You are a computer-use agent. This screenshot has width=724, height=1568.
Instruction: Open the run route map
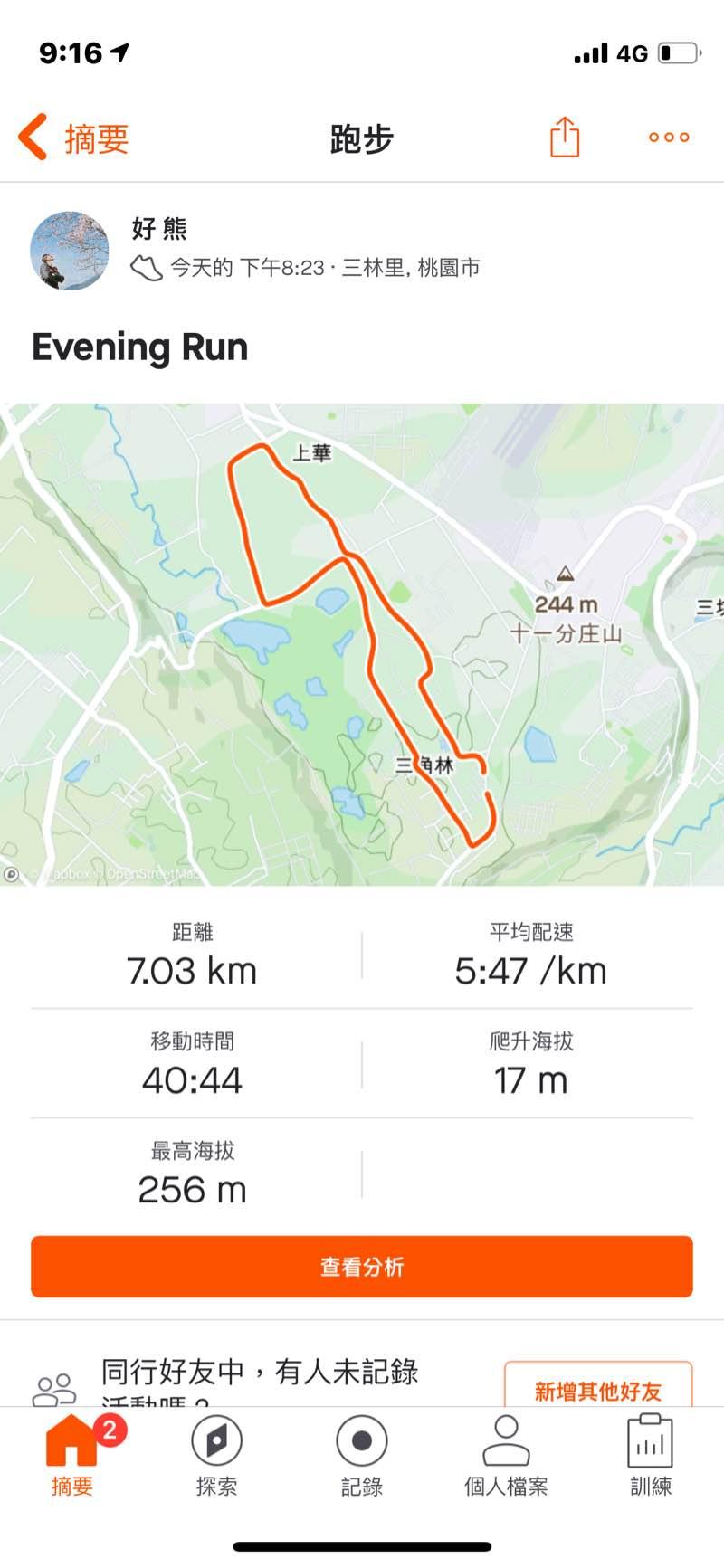(x=362, y=642)
